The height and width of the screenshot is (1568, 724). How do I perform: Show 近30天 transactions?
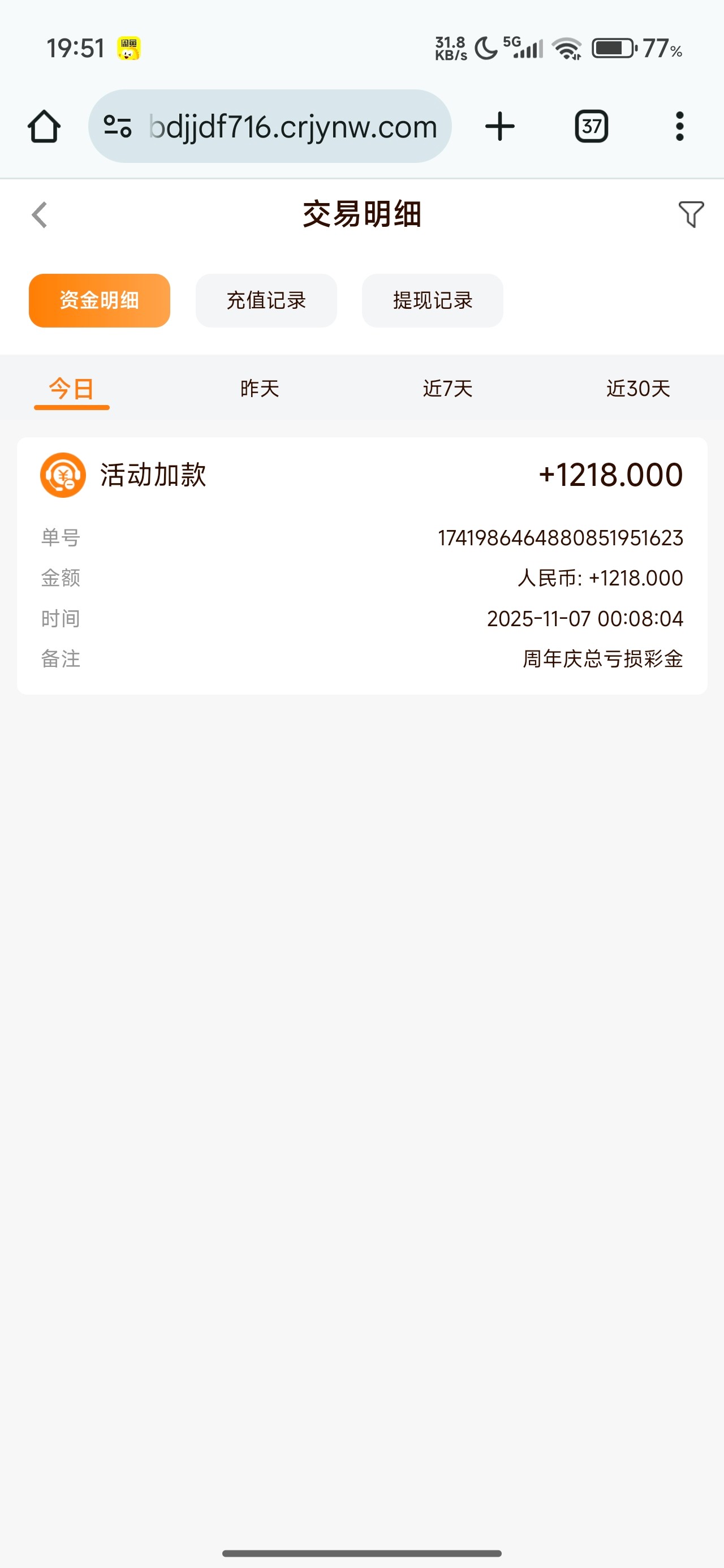coord(637,389)
